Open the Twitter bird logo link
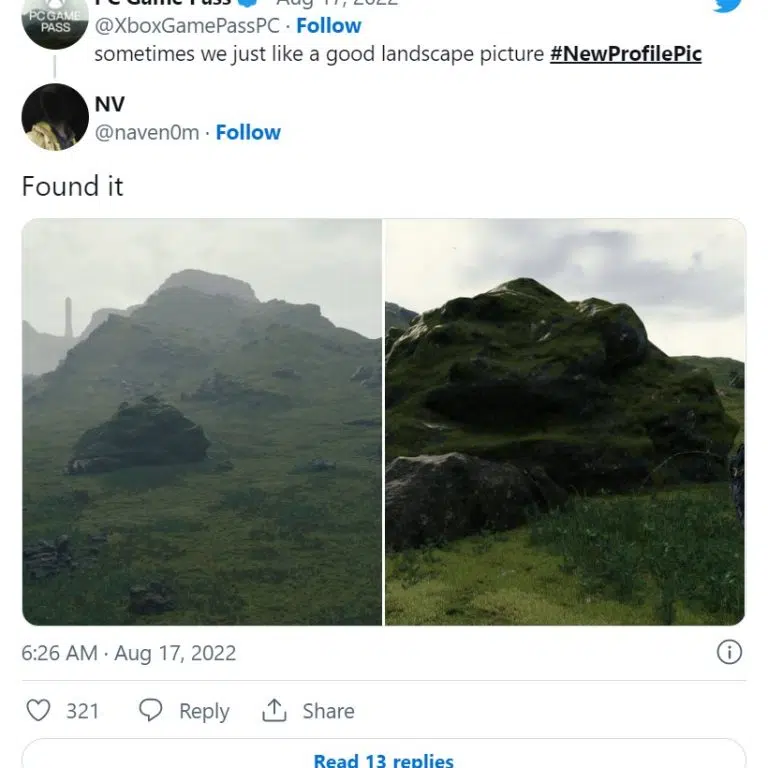 (728, 5)
